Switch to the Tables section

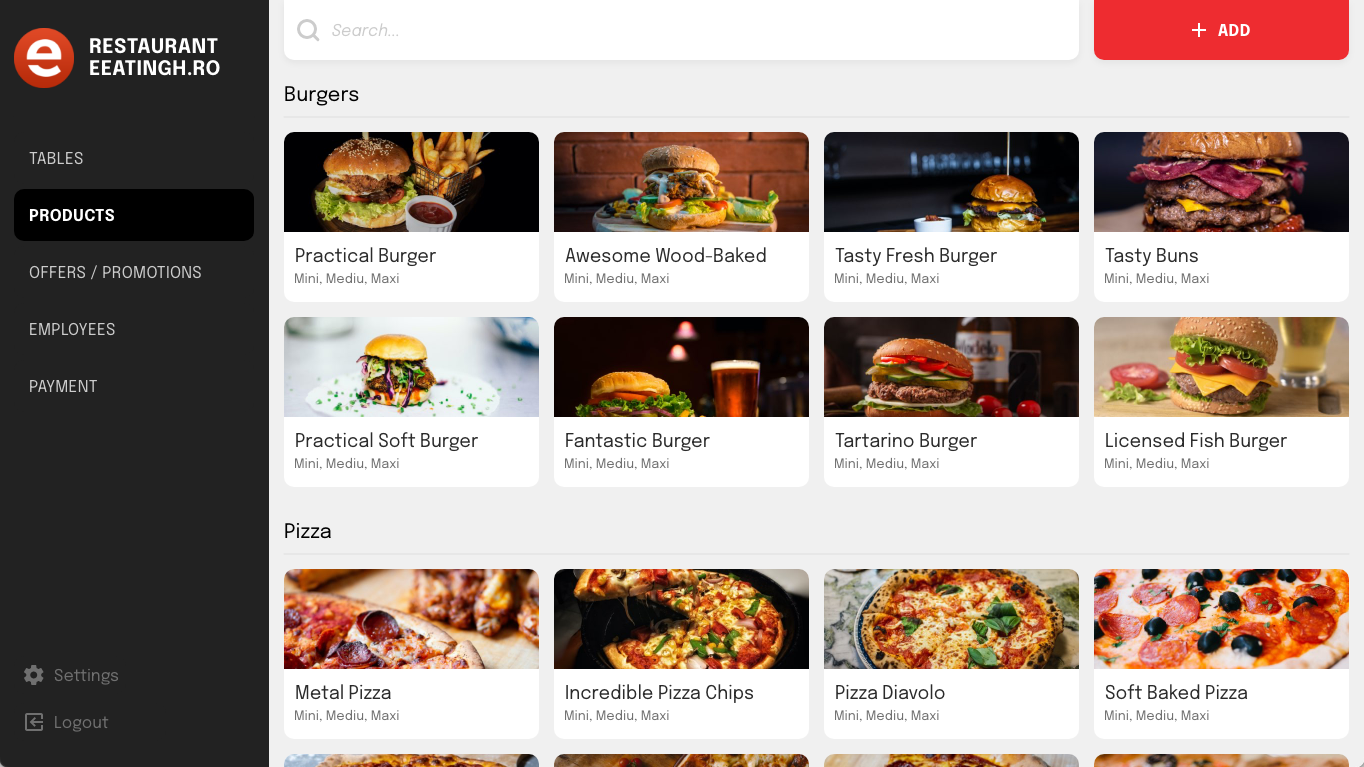click(56, 158)
